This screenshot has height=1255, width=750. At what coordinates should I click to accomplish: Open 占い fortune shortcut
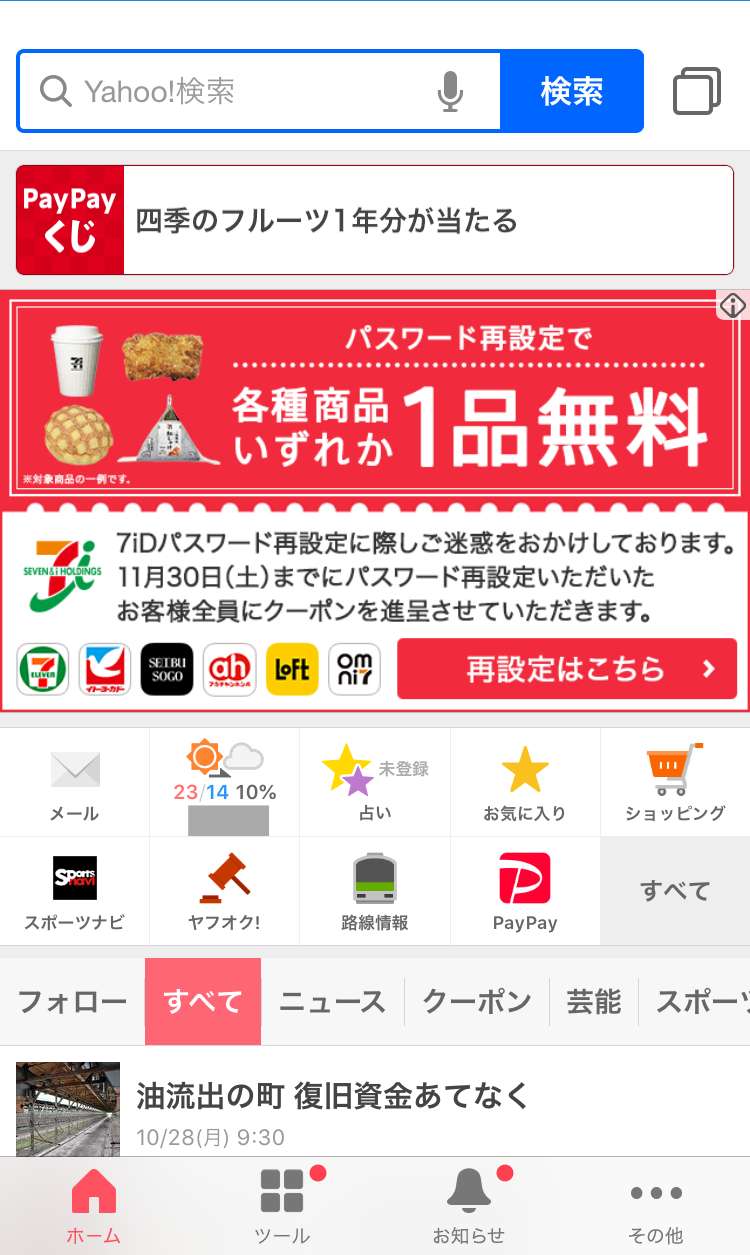coord(375,783)
